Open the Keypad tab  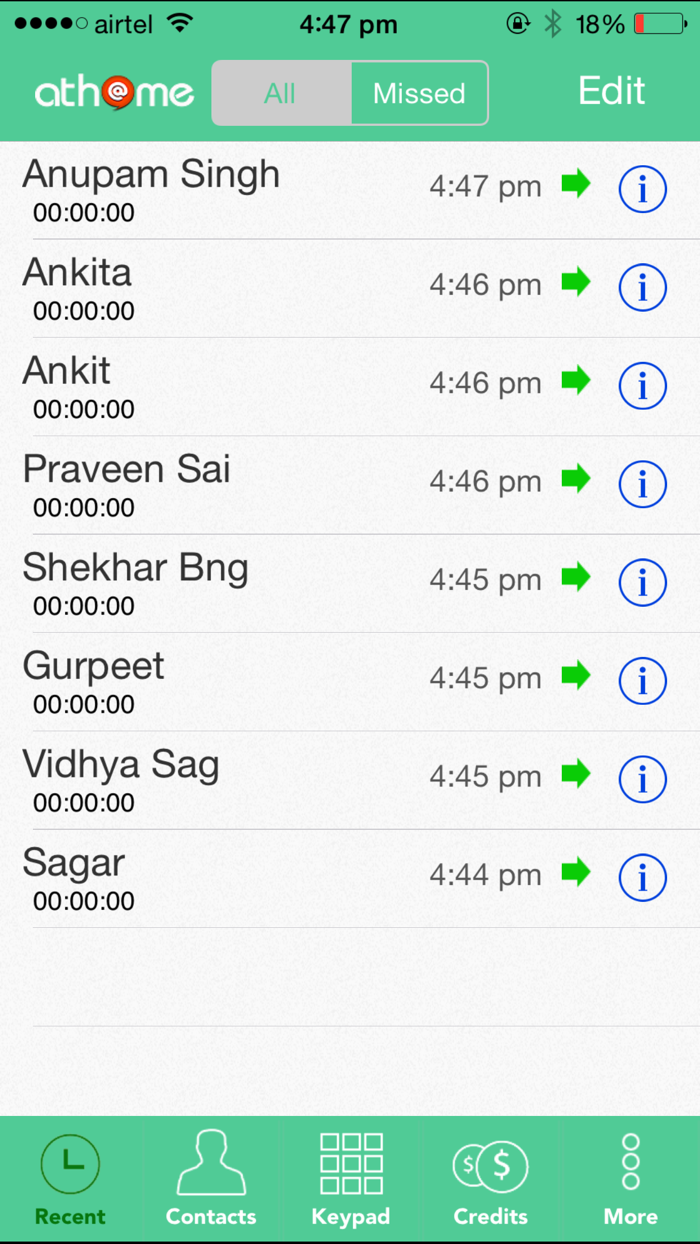pyautogui.click(x=350, y=1179)
